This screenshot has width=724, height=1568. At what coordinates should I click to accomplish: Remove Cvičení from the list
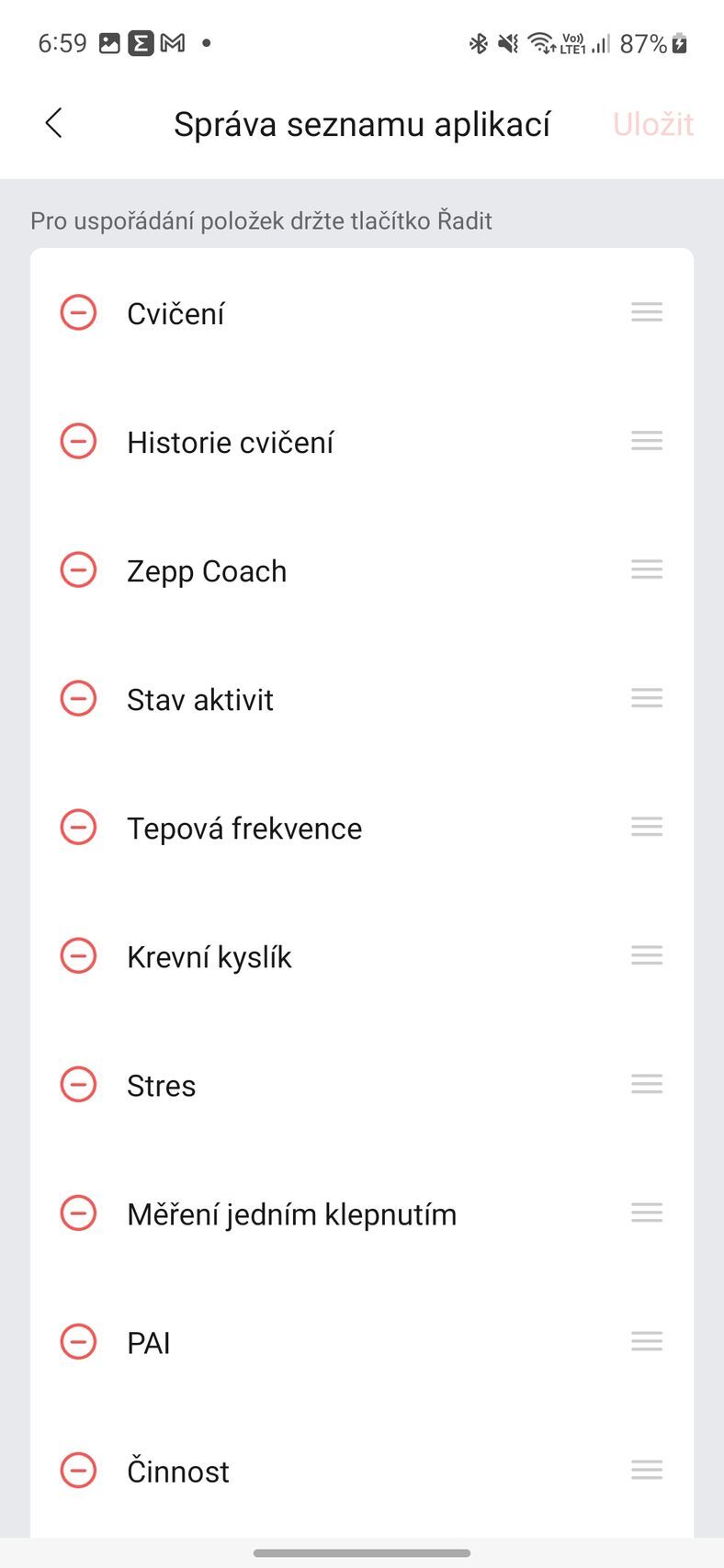tap(78, 312)
